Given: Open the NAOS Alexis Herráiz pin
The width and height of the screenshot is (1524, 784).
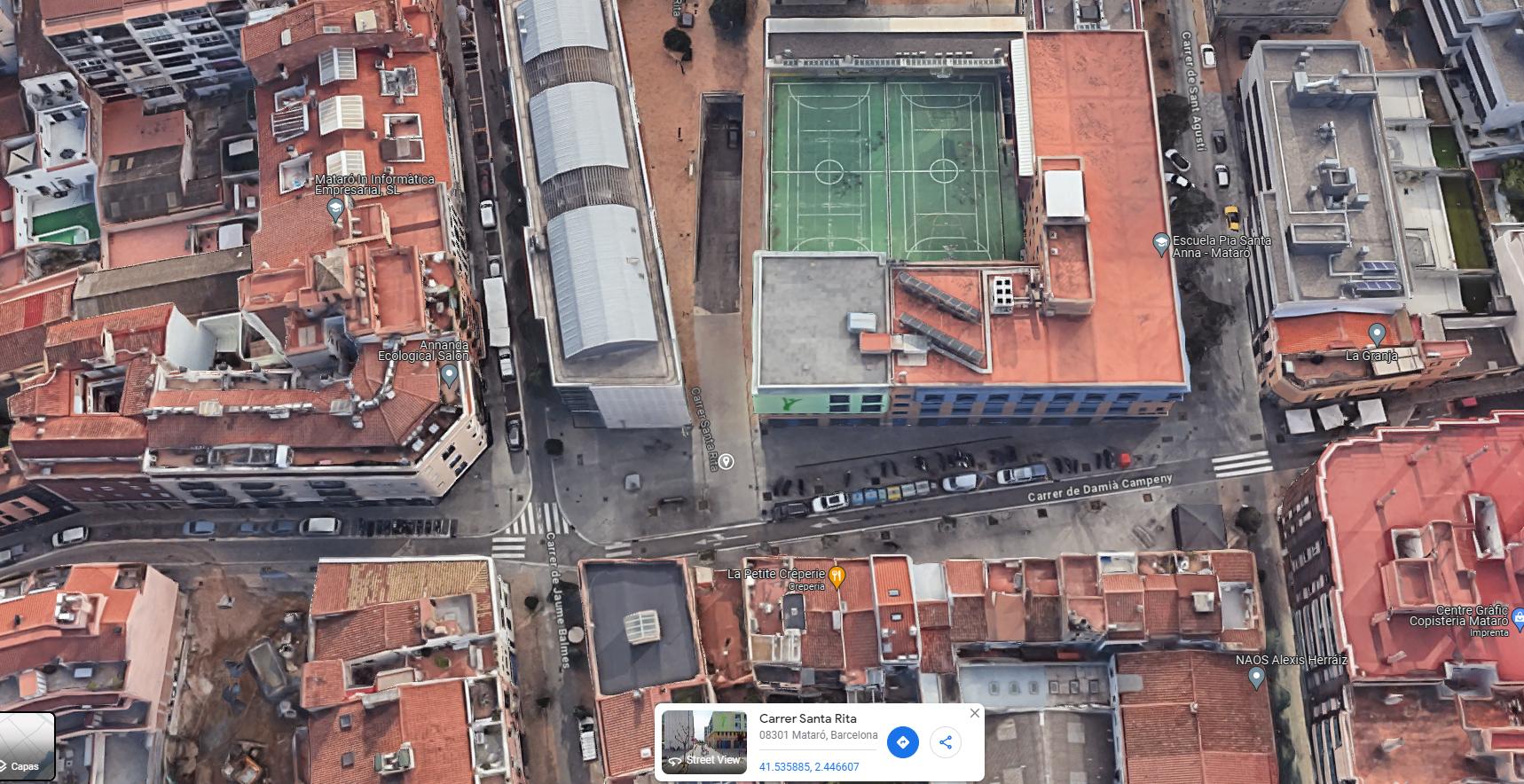Looking at the screenshot, I should [x=1255, y=678].
